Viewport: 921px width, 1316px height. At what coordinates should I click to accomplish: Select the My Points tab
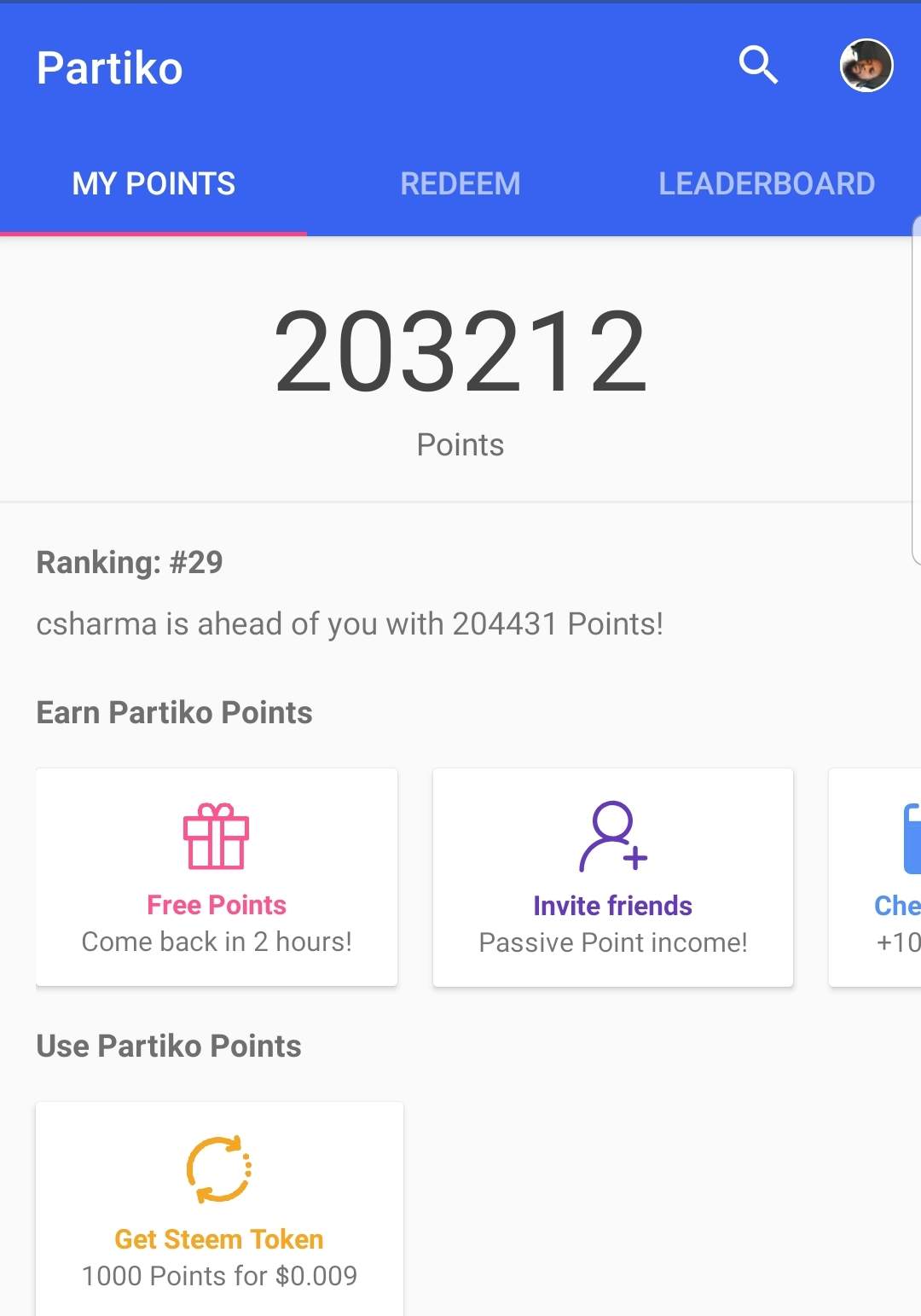(153, 183)
